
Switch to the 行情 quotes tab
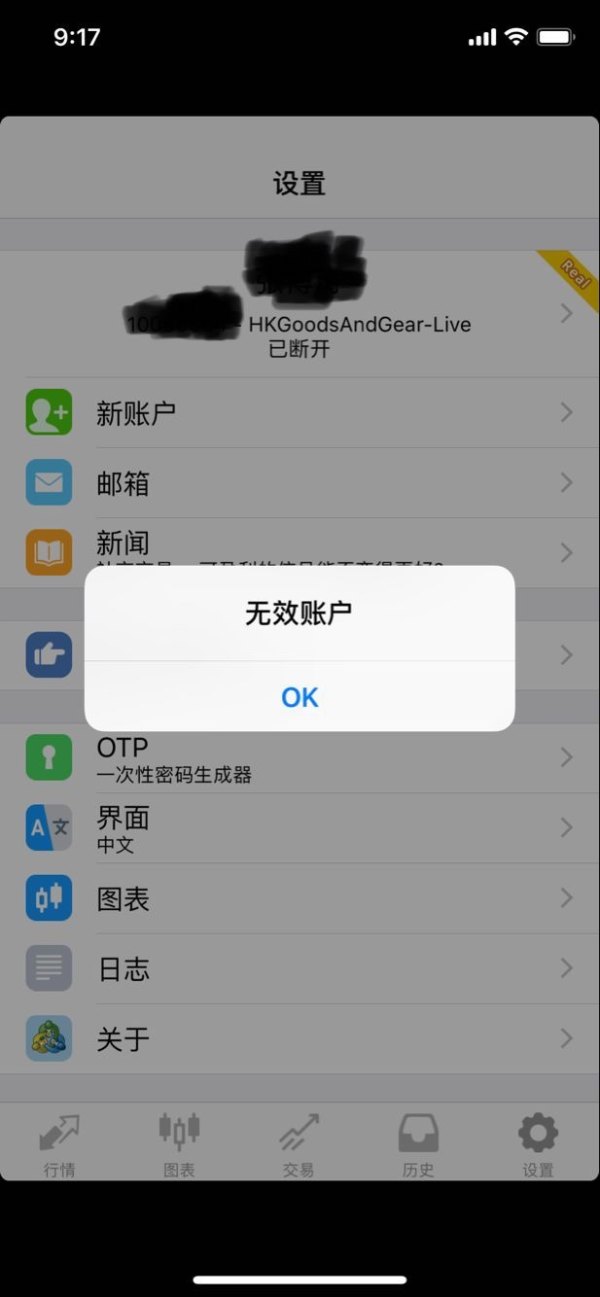click(60, 1144)
